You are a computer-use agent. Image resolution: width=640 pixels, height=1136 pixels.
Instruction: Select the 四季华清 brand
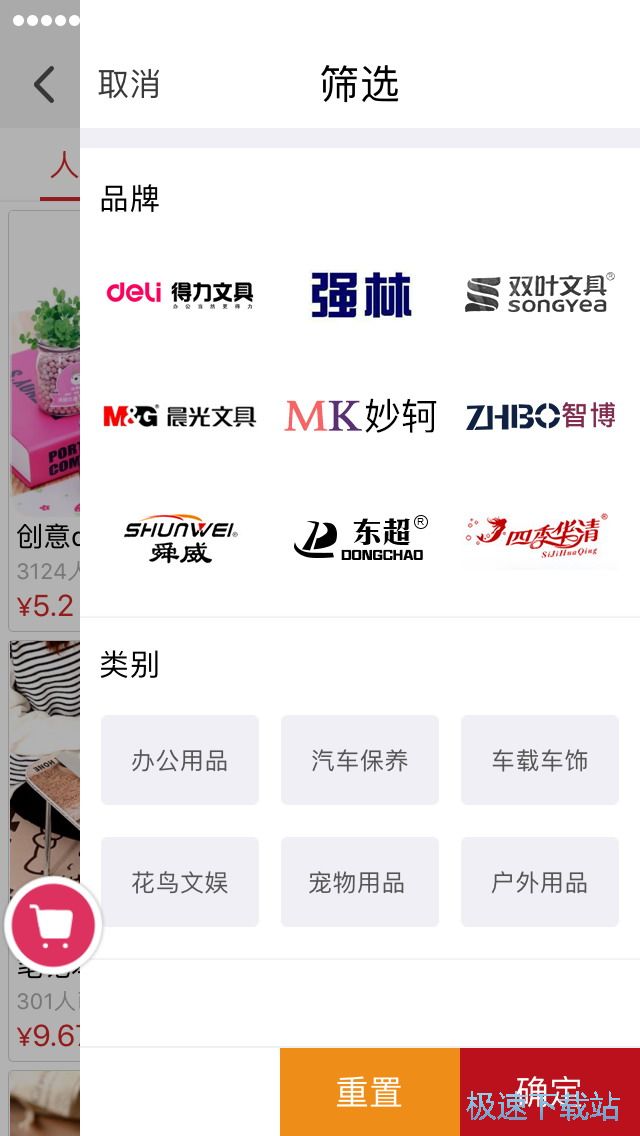click(x=540, y=539)
